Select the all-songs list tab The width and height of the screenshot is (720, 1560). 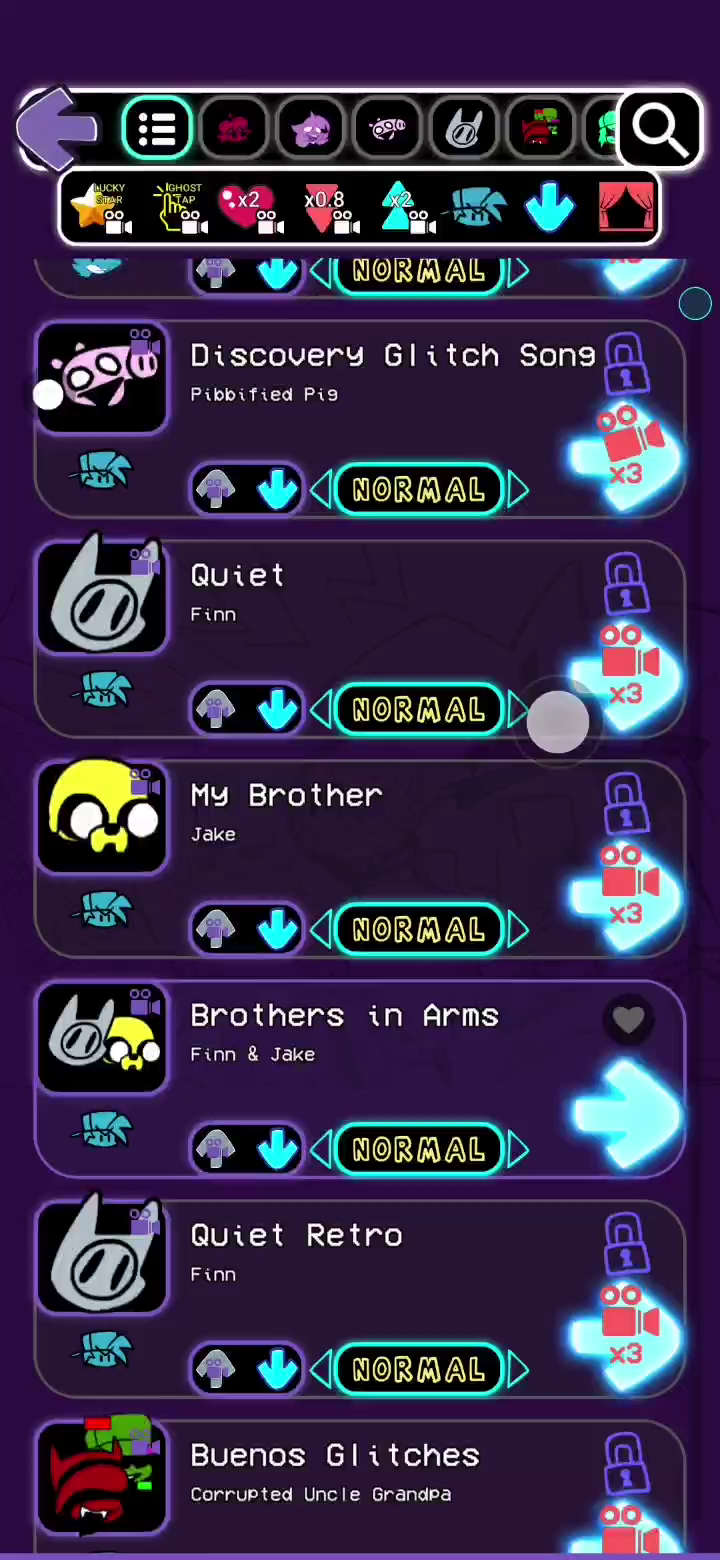click(157, 128)
